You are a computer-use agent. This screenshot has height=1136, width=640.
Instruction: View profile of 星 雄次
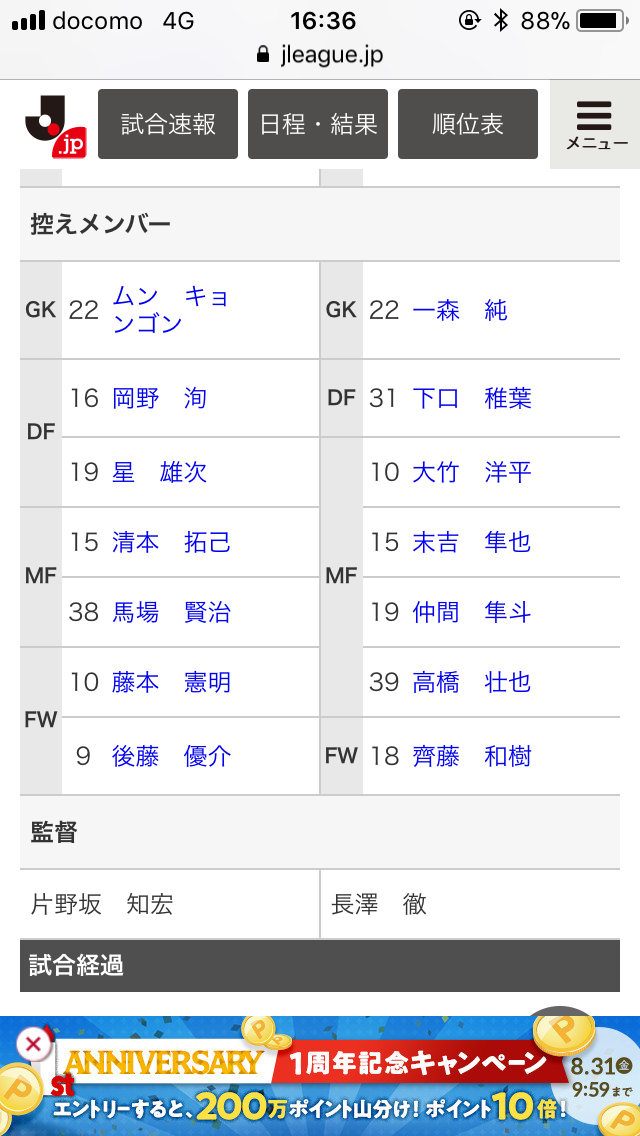point(159,472)
